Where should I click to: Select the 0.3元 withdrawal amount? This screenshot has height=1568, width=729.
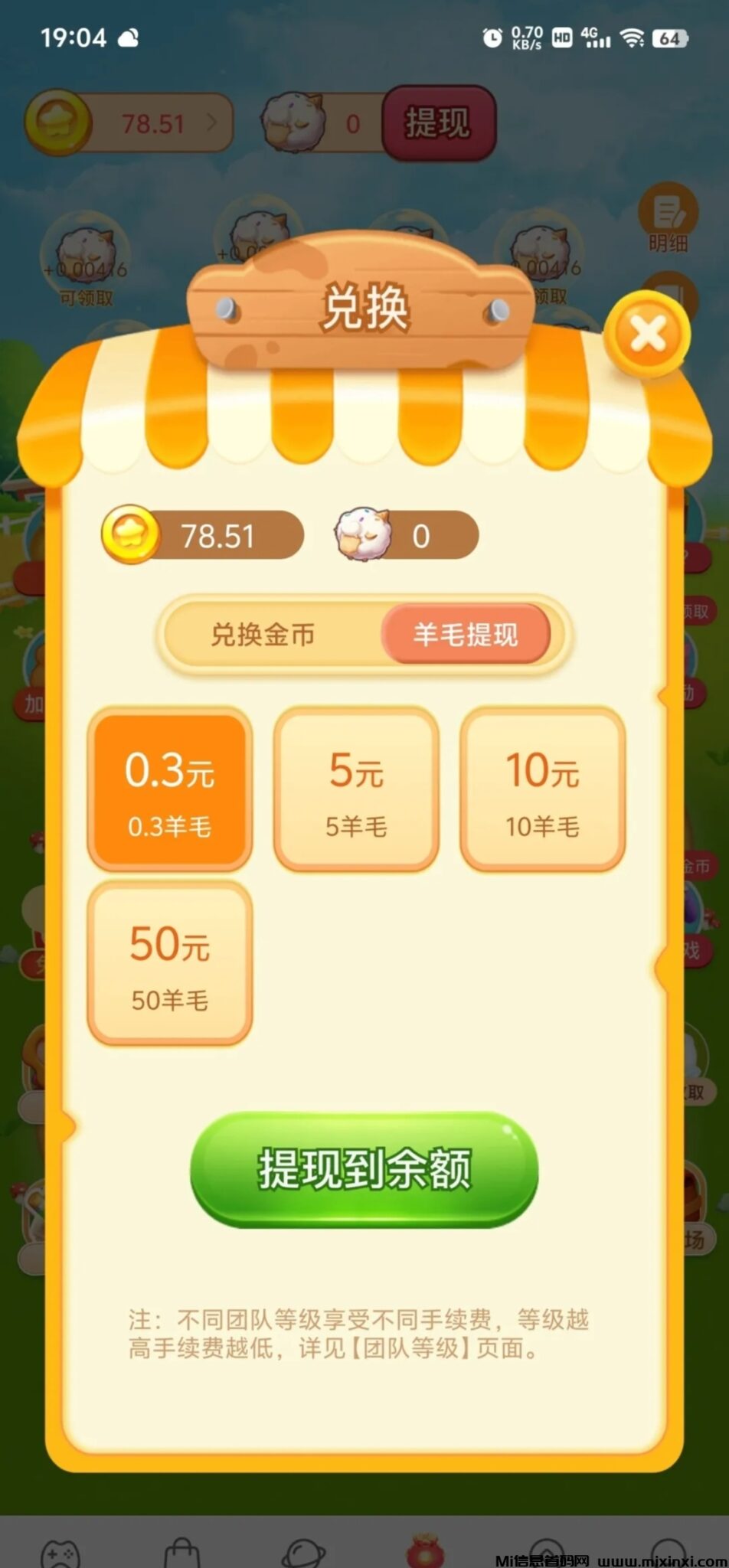click(x=169, y=789)
